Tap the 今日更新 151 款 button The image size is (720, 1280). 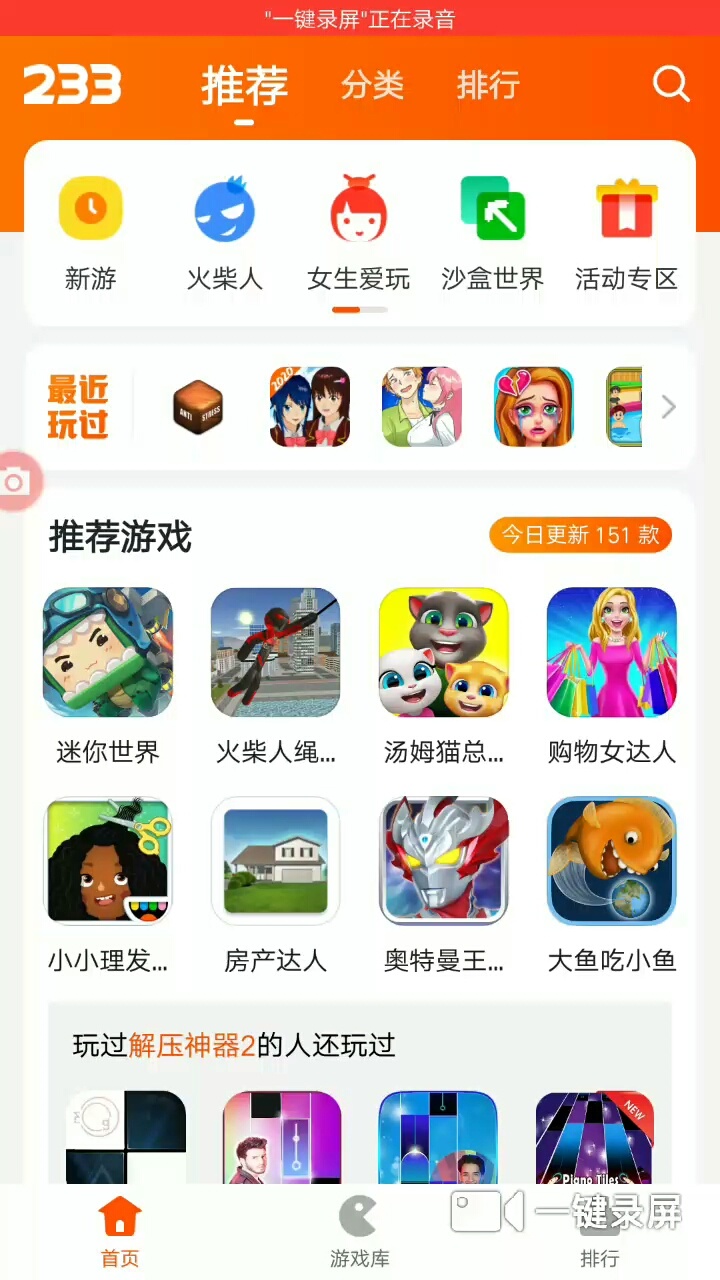[579, 536]
